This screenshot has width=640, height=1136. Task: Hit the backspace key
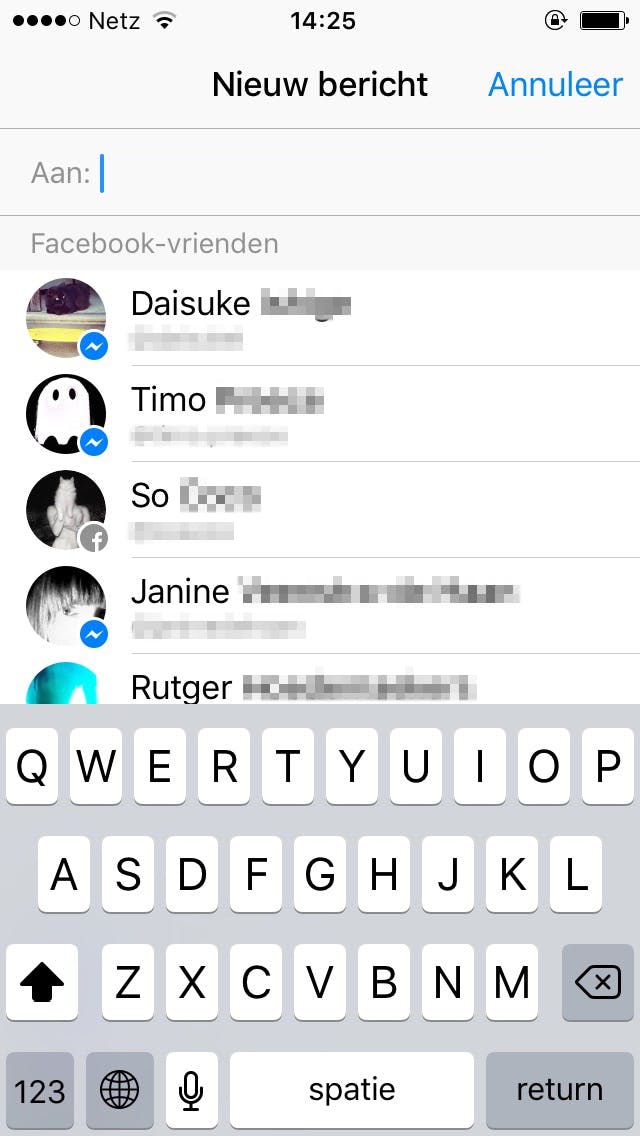(x=598, y=984)
